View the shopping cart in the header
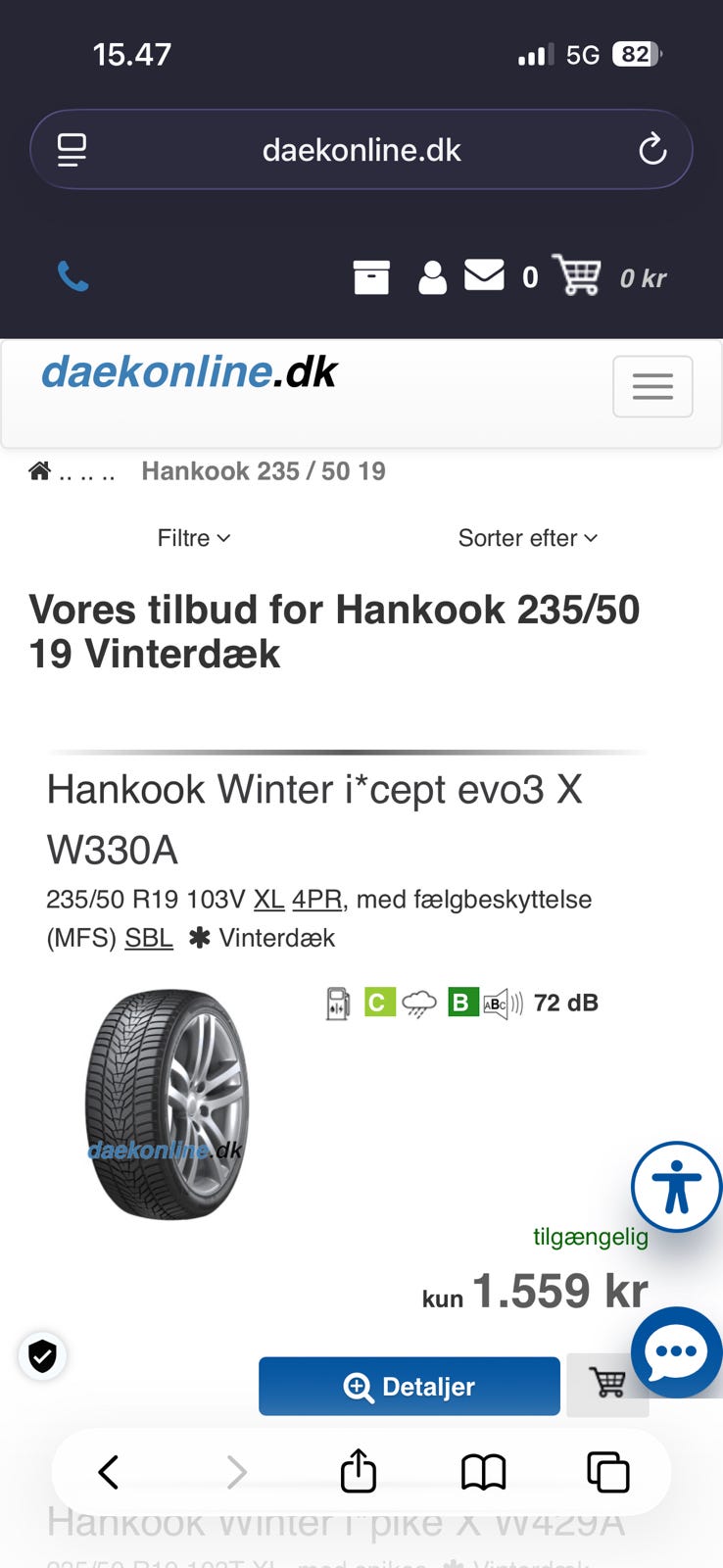Image resolution: width=723 pixels, height=1568 pixels. tap(577, 275)
